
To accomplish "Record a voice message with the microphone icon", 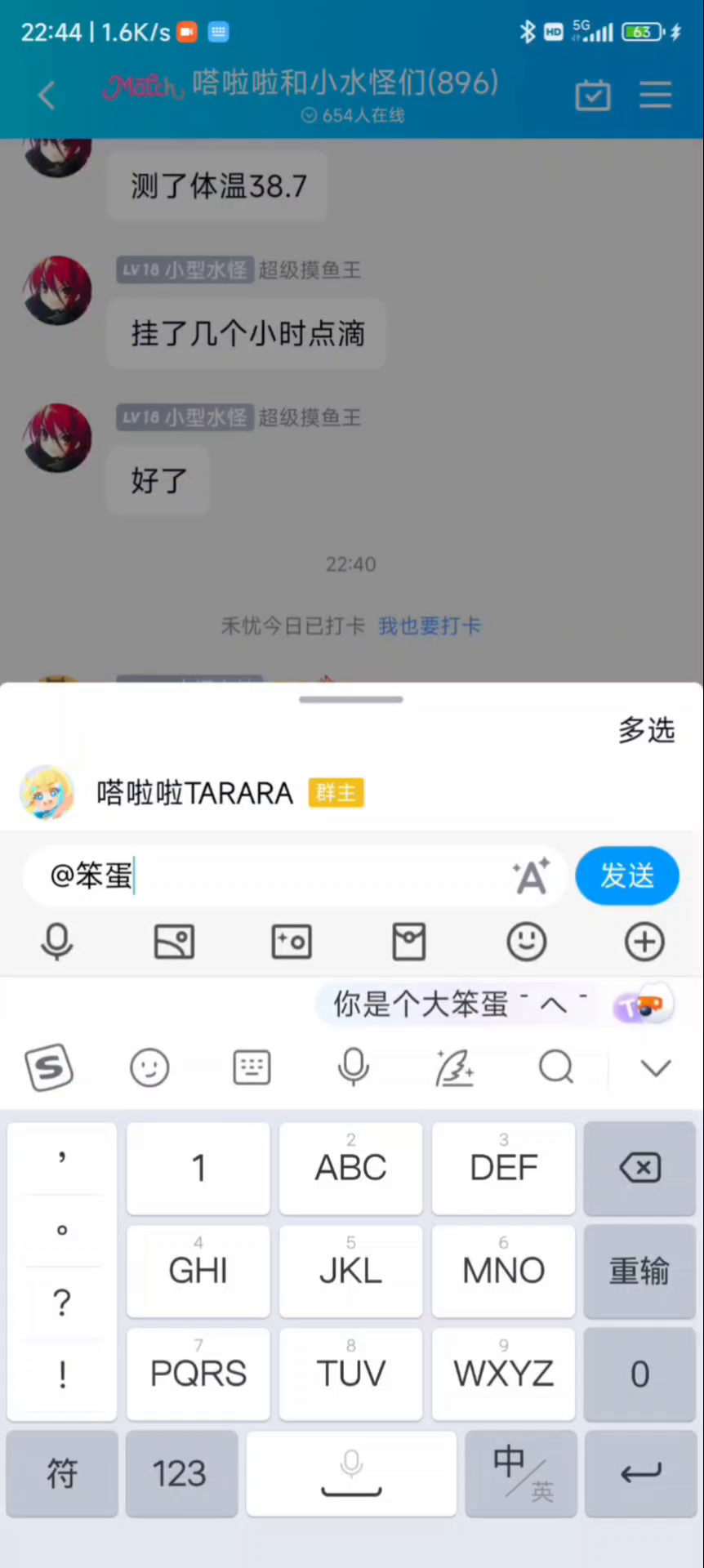I will (x=57, y=942).
